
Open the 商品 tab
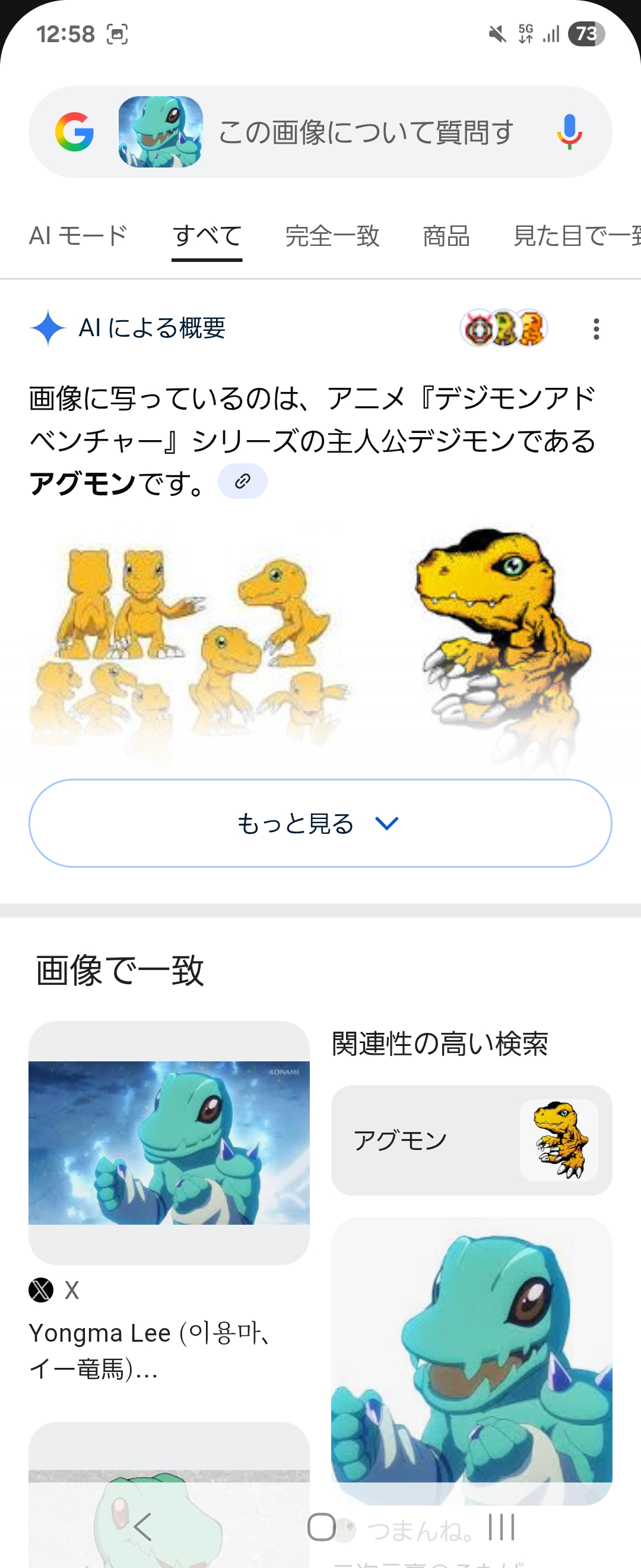(446, 236)
